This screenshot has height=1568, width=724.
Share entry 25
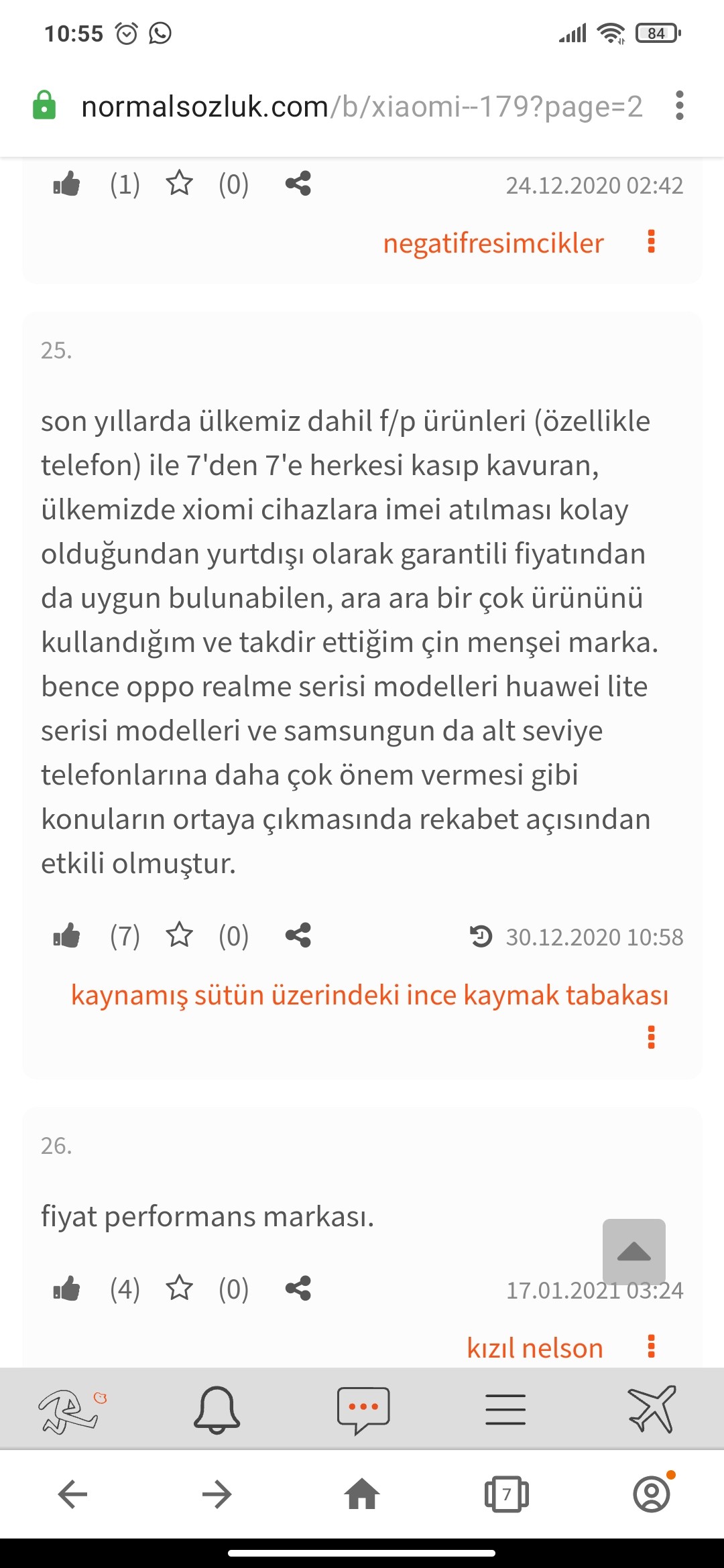pyautogui.click(x=298, y=935)
